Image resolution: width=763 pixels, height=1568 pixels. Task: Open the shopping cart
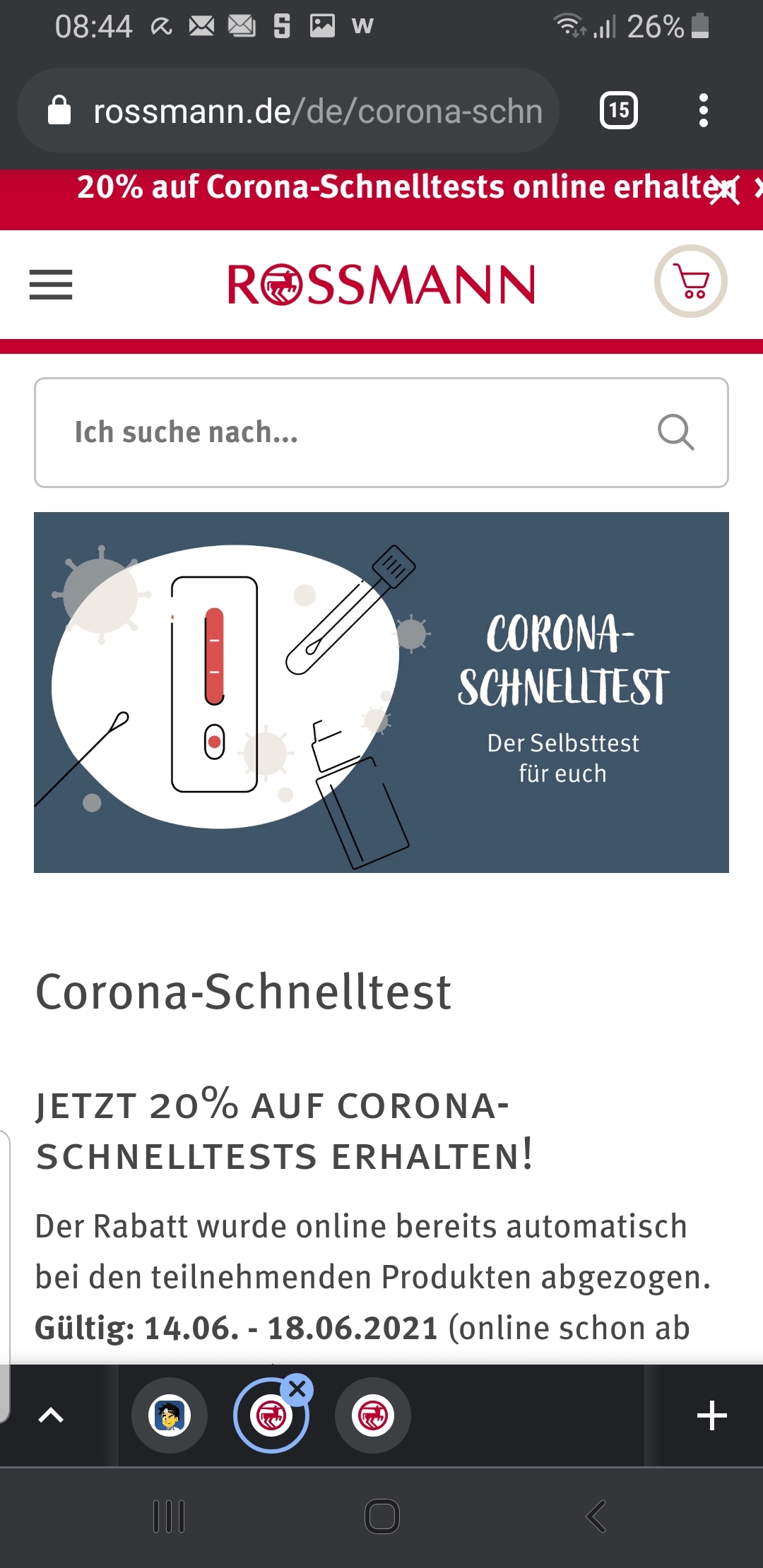tap(691, 281)
